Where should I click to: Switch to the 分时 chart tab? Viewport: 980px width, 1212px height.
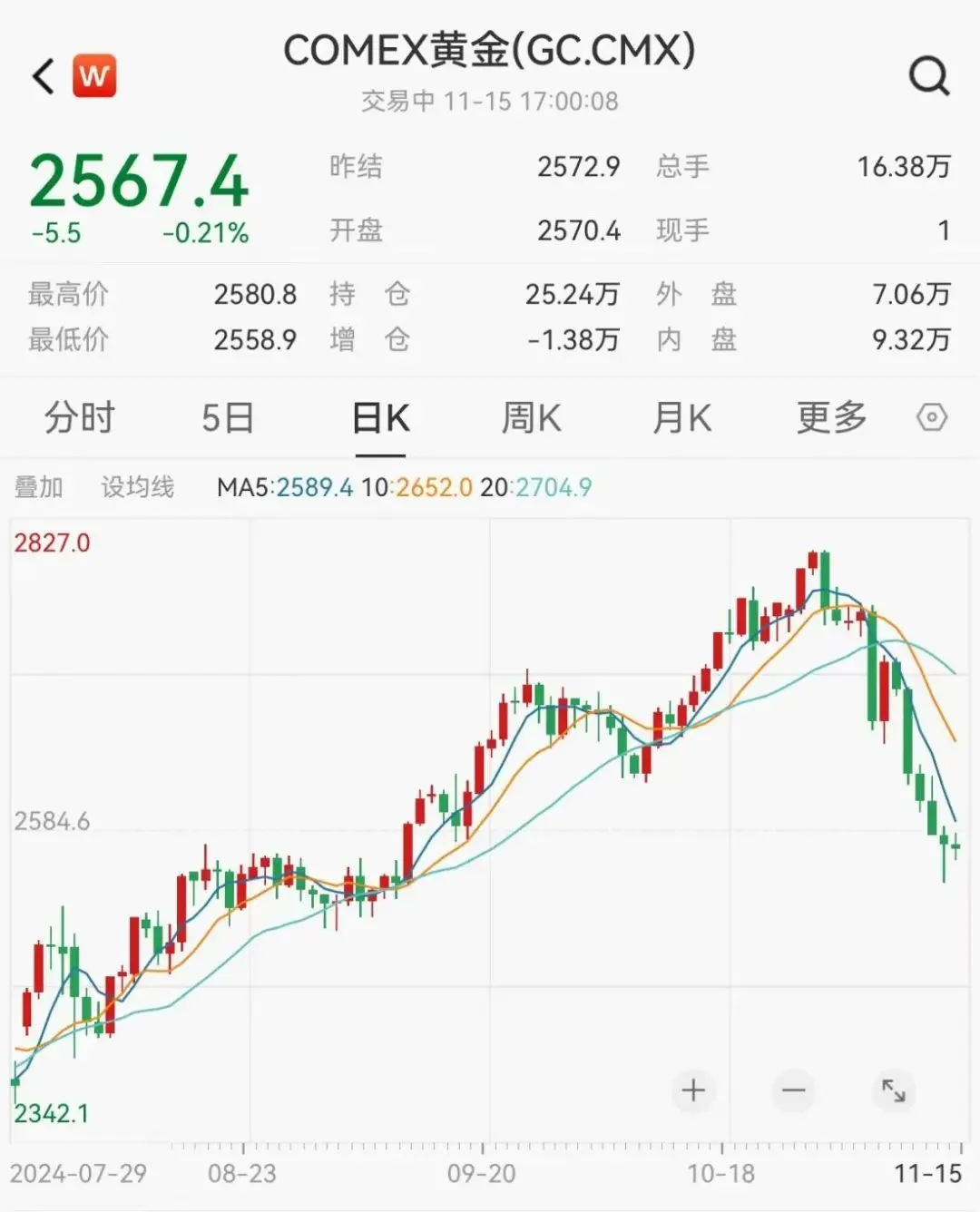[80, 418]
